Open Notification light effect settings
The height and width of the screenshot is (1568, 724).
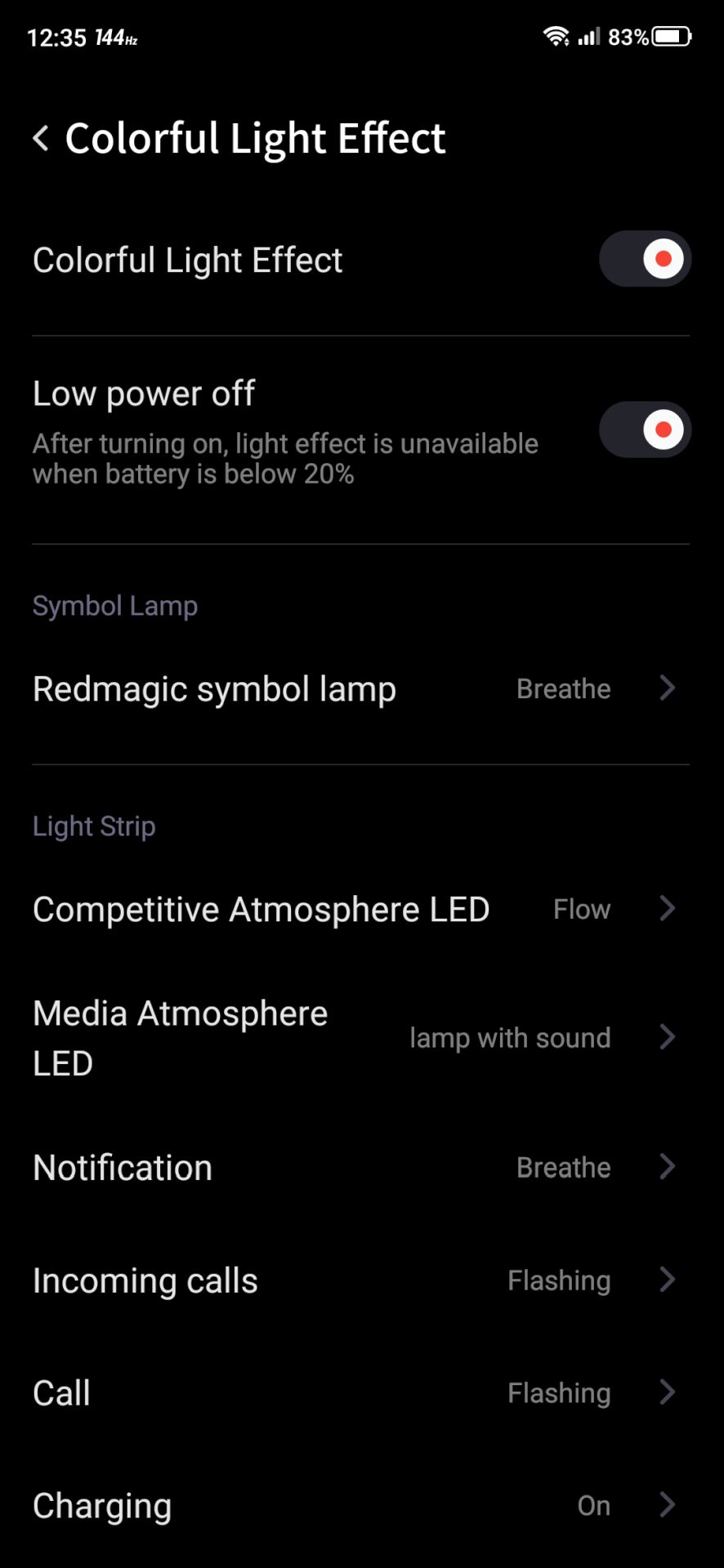362,1167
